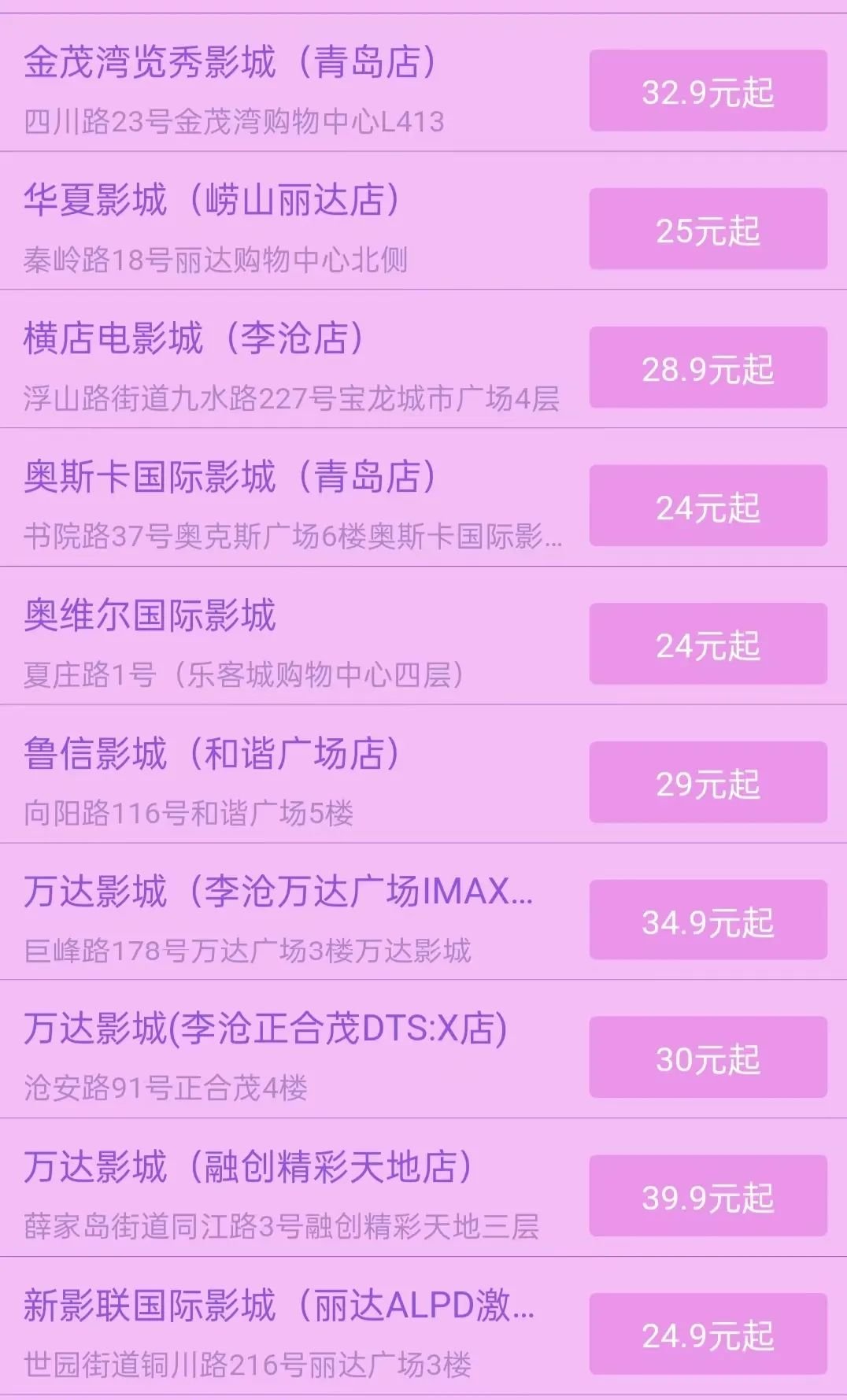The image size is (847, 1400).
Task: Tap the 25元起 button for 华夏影城
Action: point(708,229)
